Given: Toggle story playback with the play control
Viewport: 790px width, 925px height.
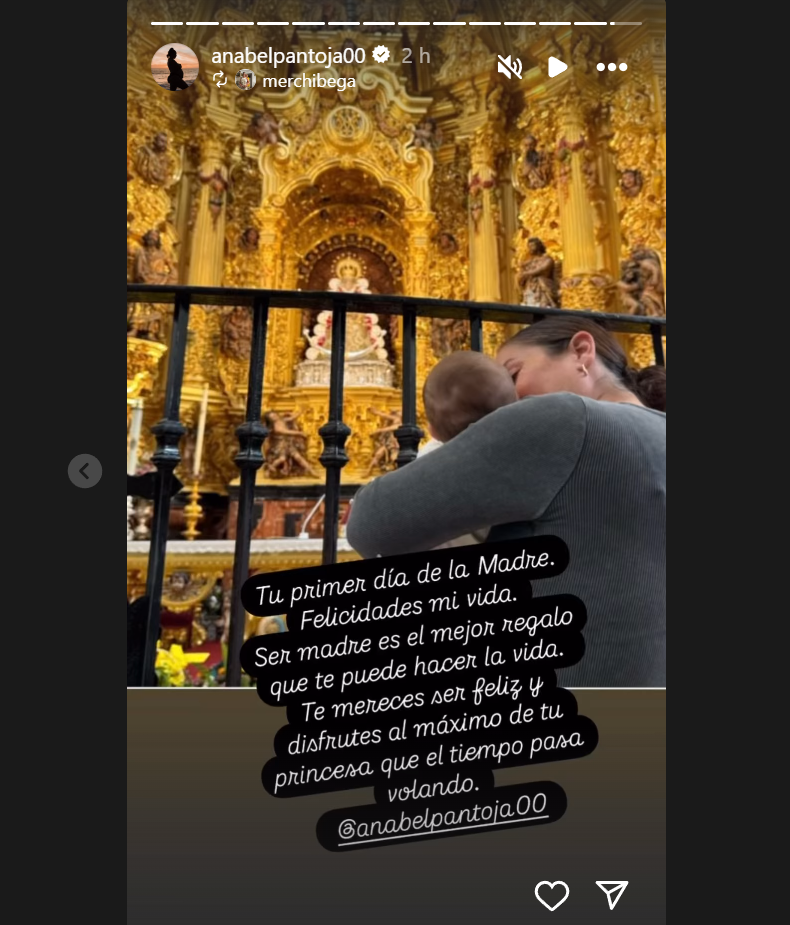Looking at the screenshot, I should (558, 66).
